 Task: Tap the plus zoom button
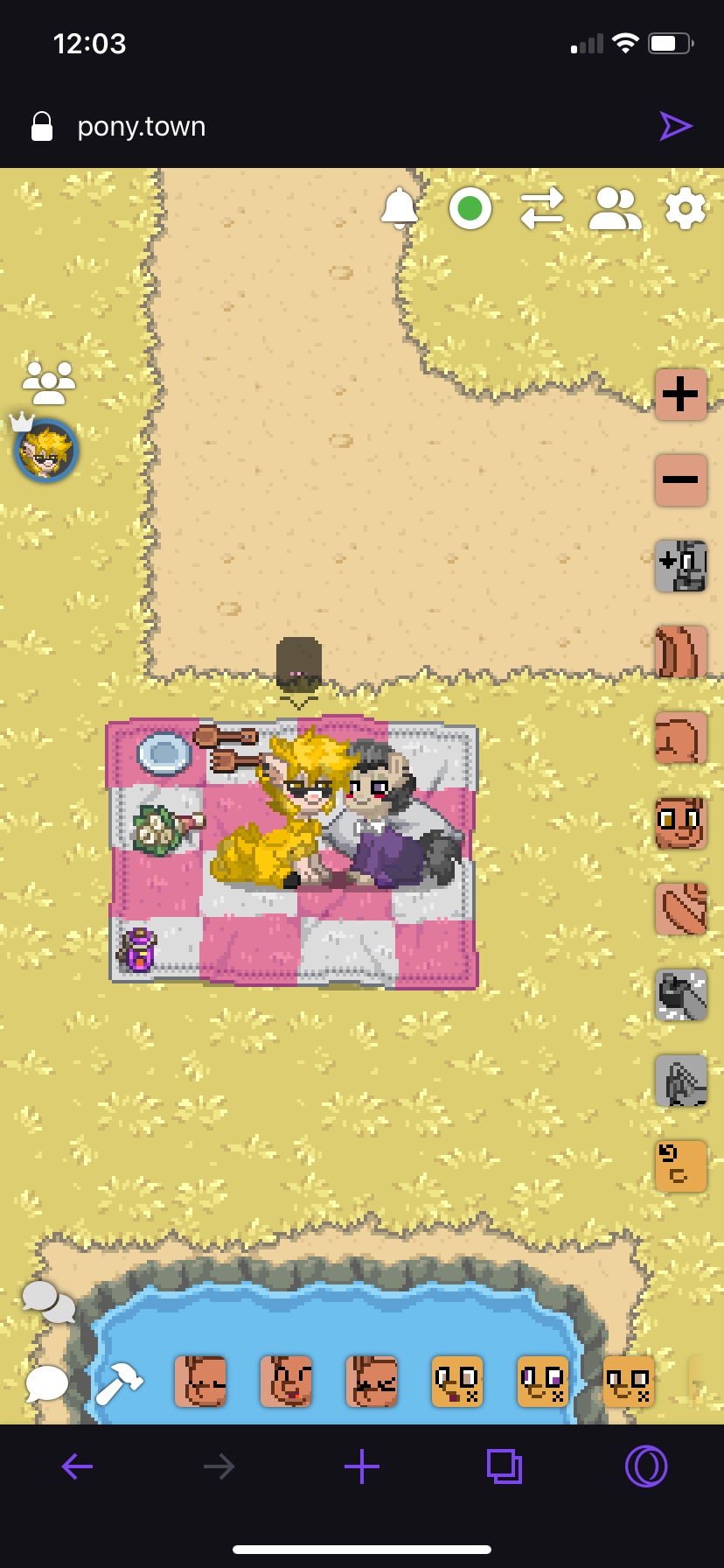(680, 394)
